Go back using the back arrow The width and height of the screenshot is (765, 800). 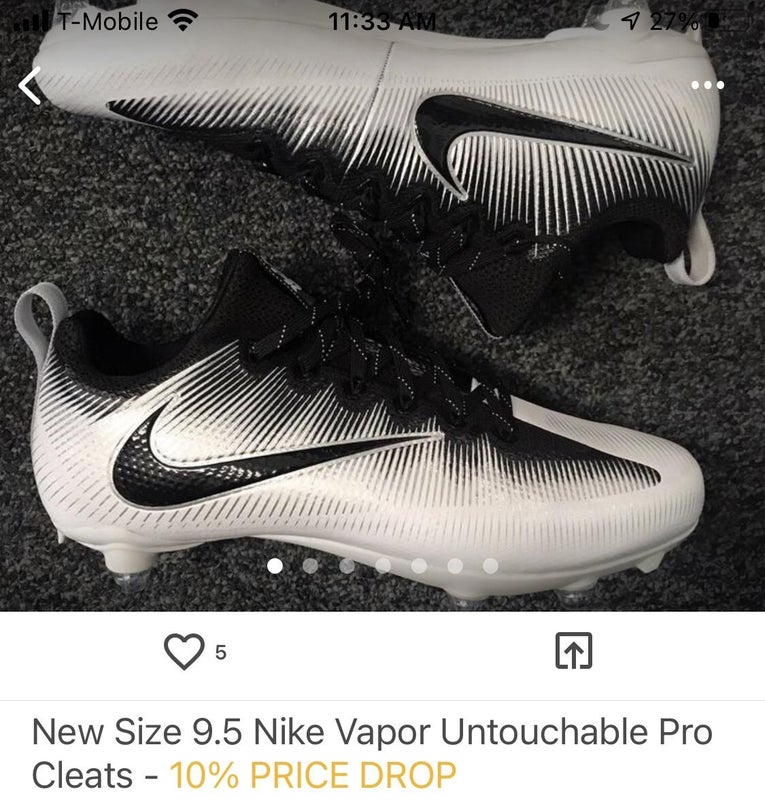pyautogui.click(x=30, y=86)
